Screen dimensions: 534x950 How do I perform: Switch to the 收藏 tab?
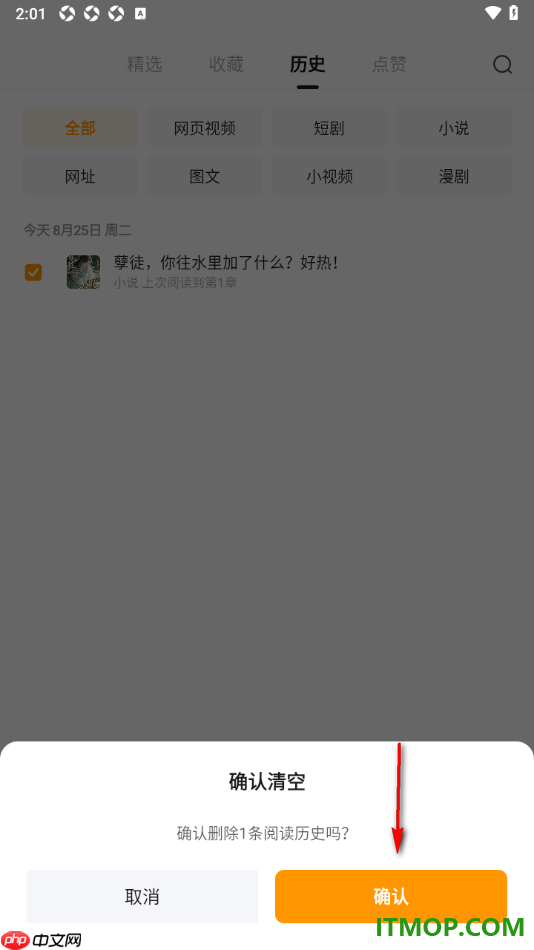click(x=226, y=64)
